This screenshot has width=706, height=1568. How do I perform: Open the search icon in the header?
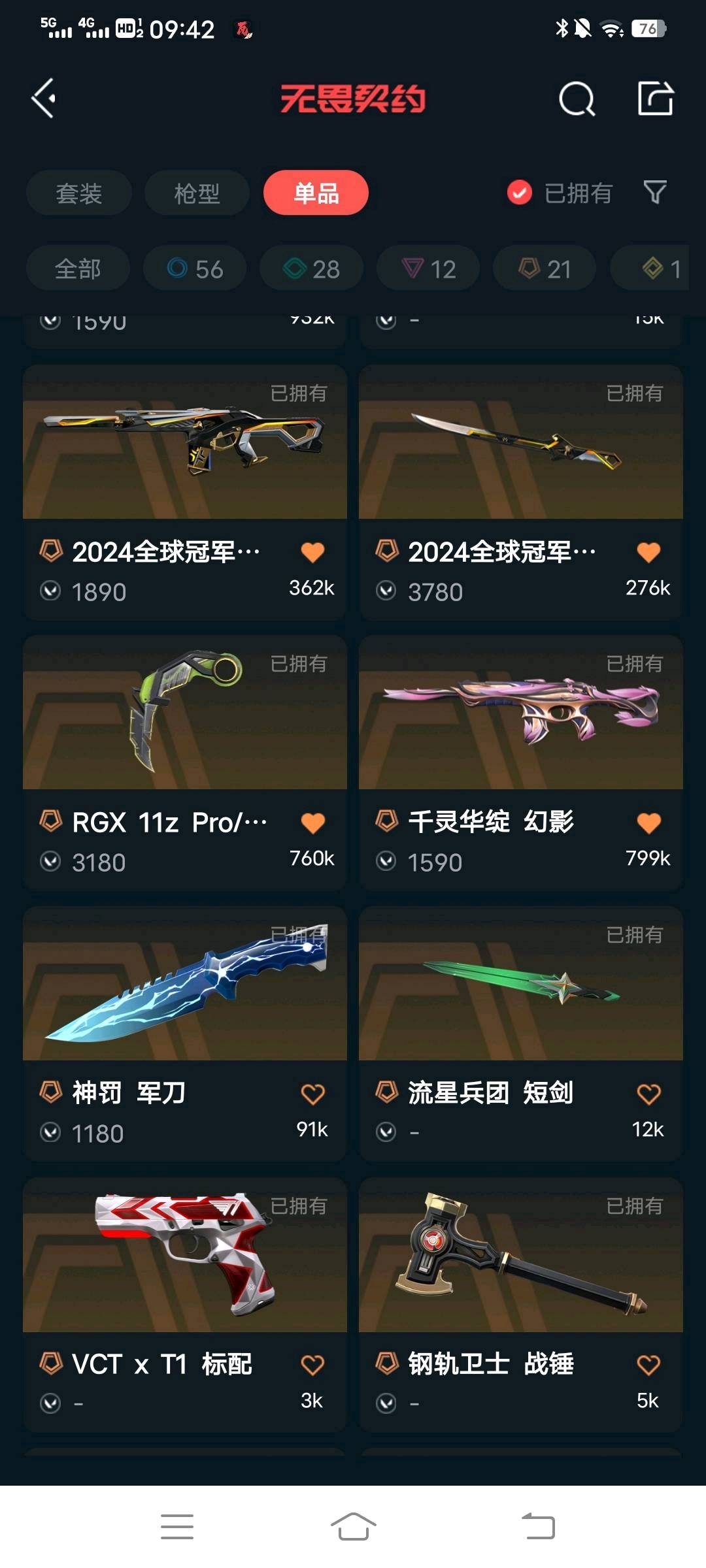(577, 99)
